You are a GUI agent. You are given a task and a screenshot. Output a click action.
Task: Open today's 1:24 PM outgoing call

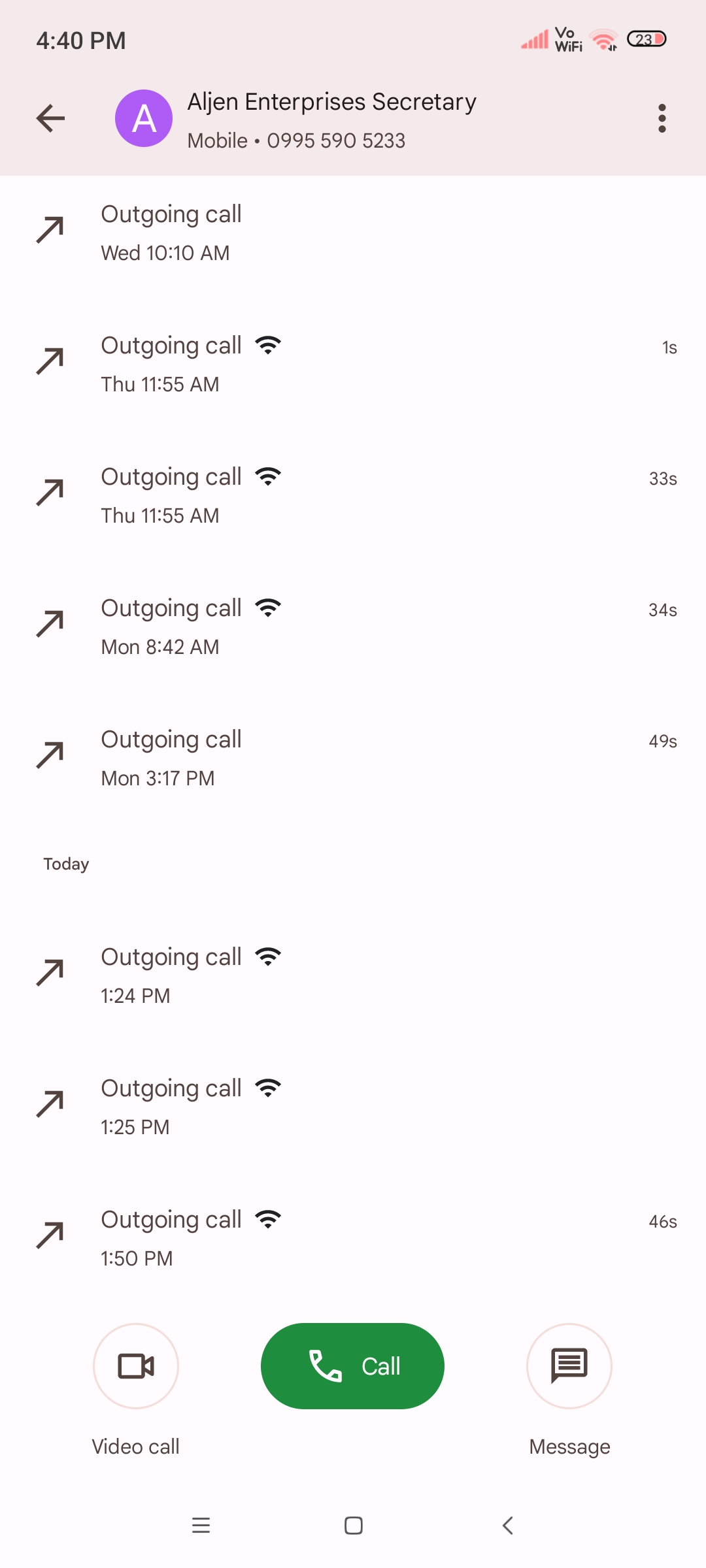click(353, 976)
